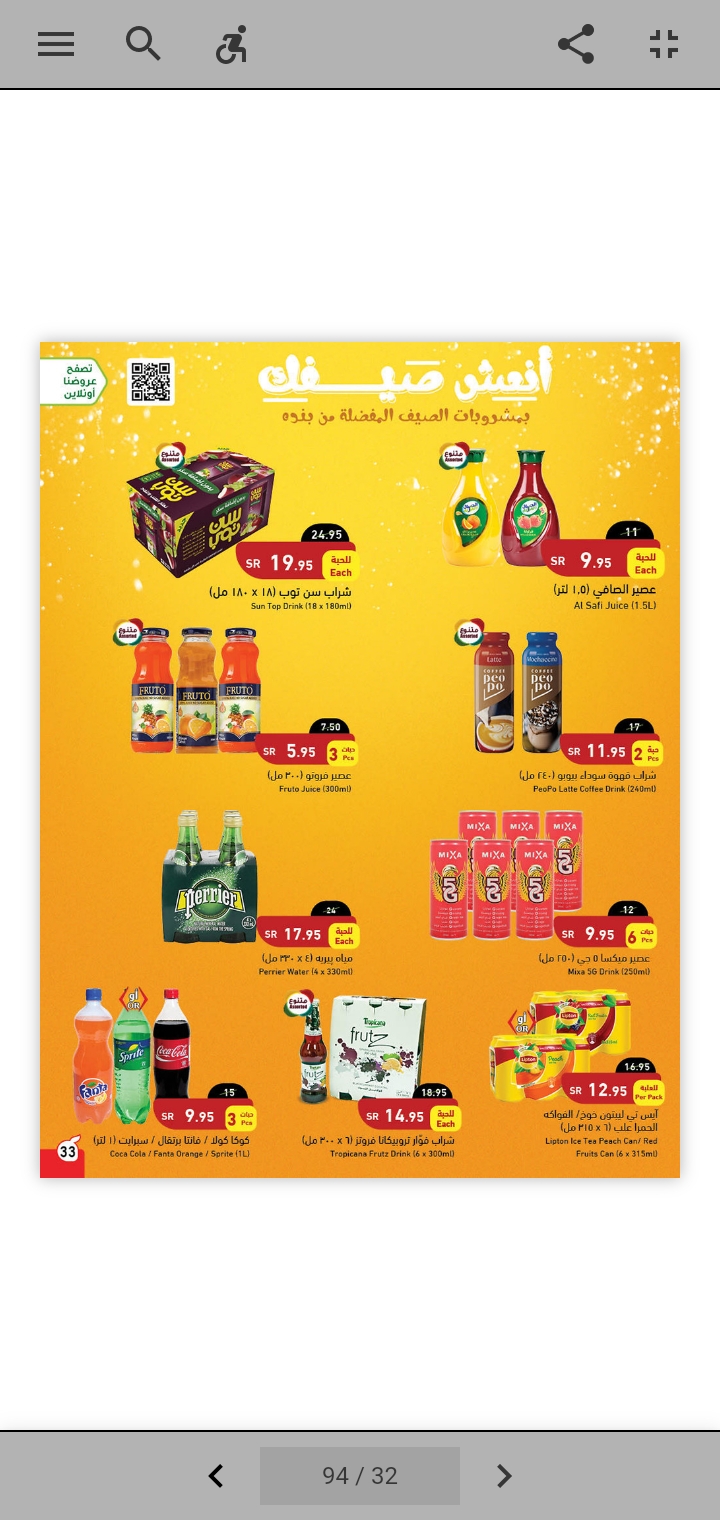Open the hamburger menu
720x1520 pixels.
pyautogui.click(x=56, y=44)
